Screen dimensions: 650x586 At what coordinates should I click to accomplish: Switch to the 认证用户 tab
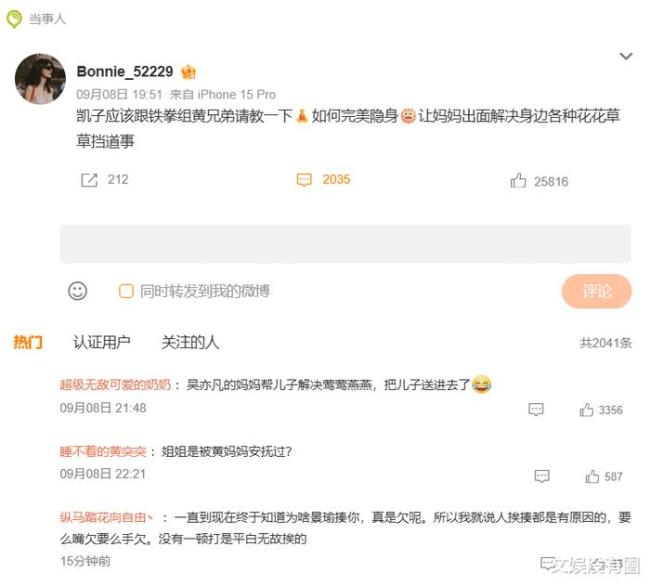[x=102, y=342]
